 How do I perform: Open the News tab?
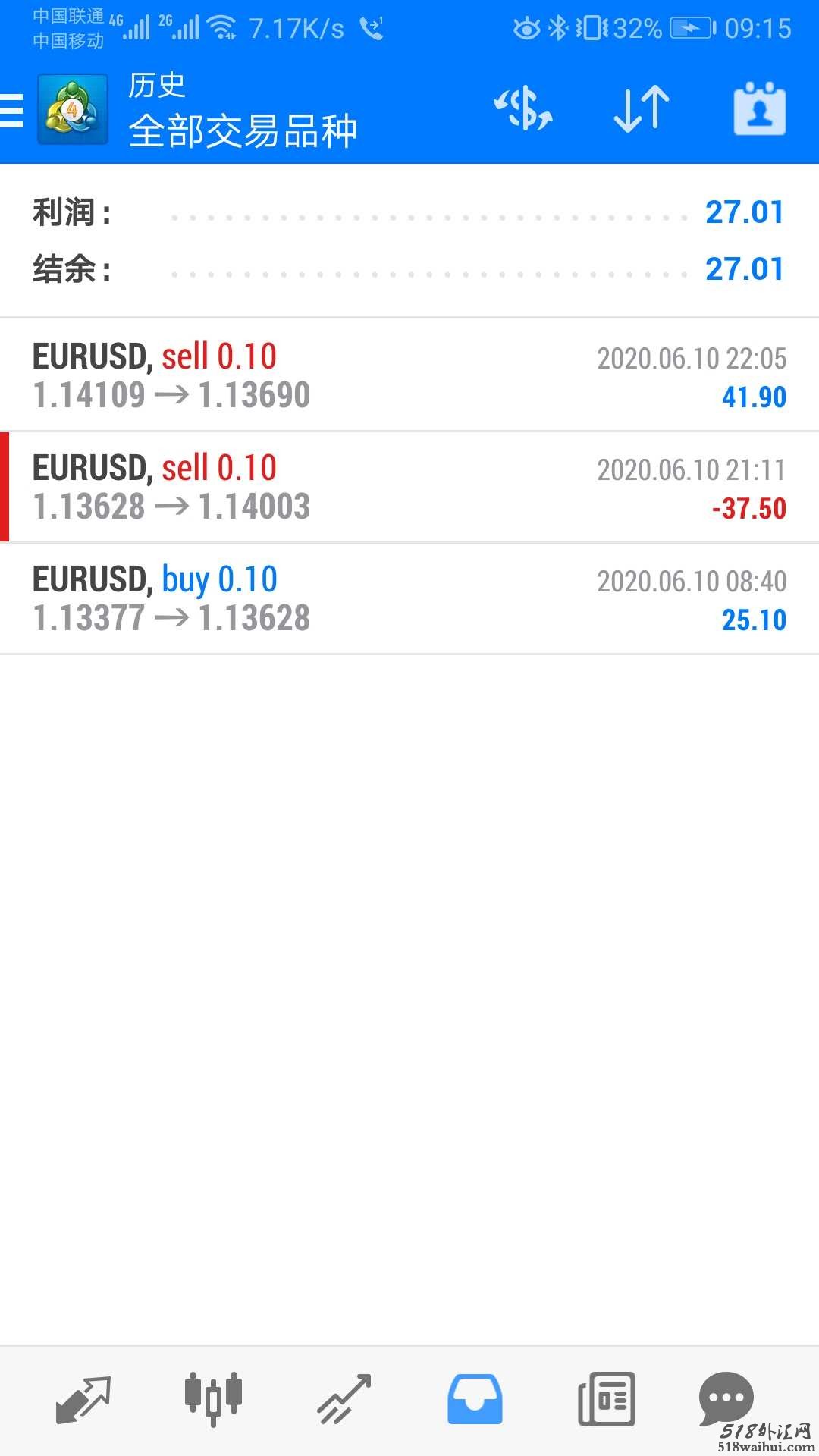[x=606, y=1399]
